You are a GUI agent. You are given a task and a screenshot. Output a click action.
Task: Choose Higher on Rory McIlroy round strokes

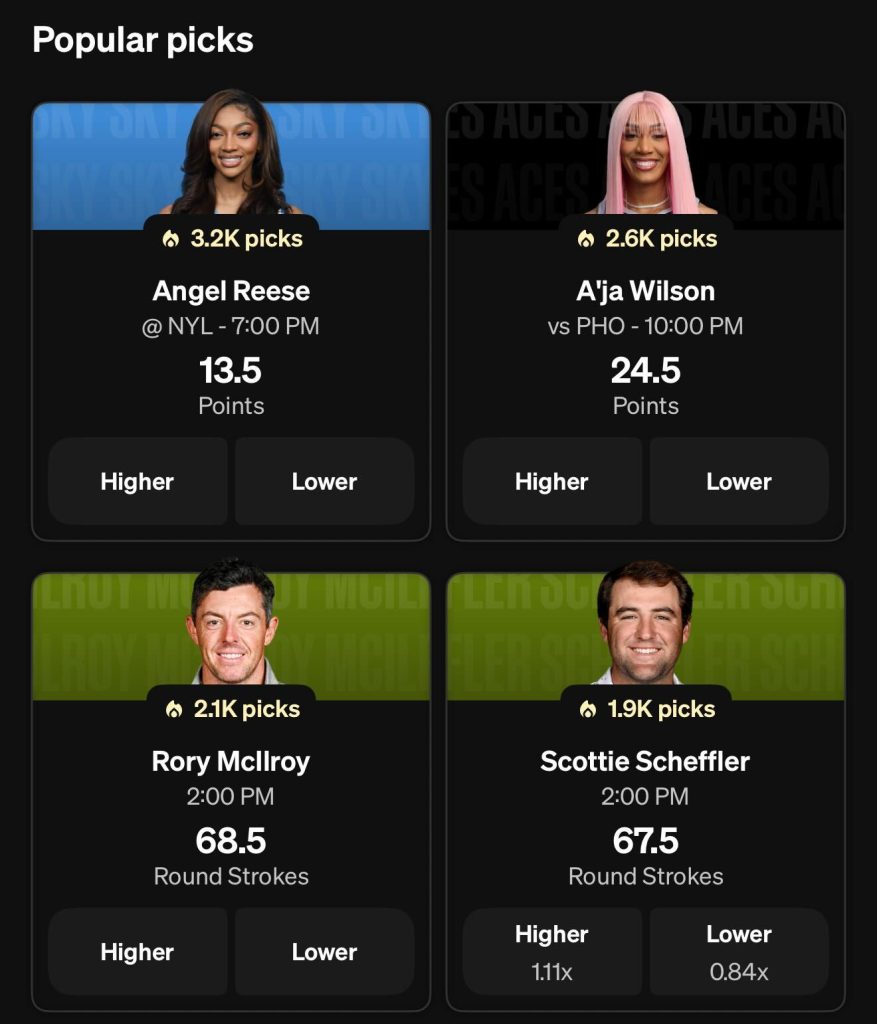[x=138, y=951]
